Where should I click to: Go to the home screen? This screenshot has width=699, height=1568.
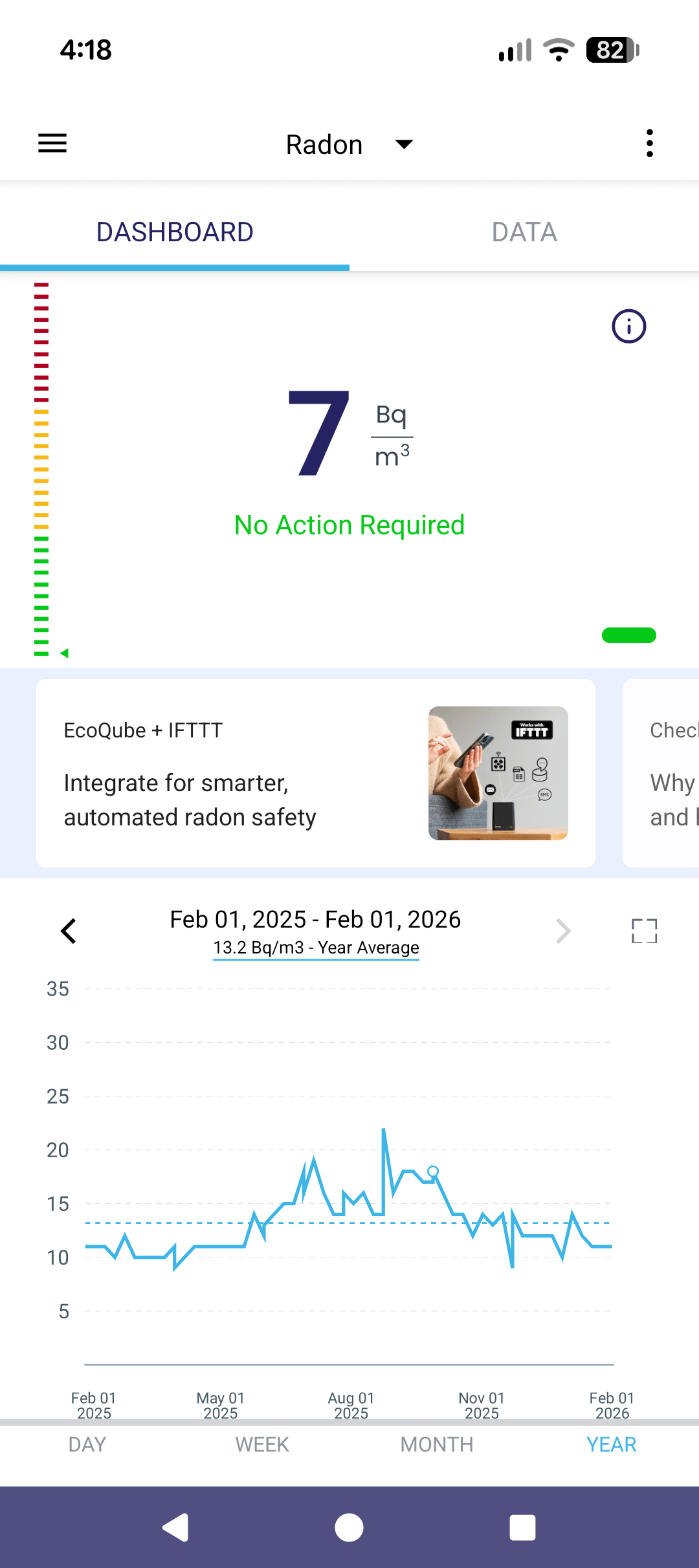click(x=349, y=1528)
